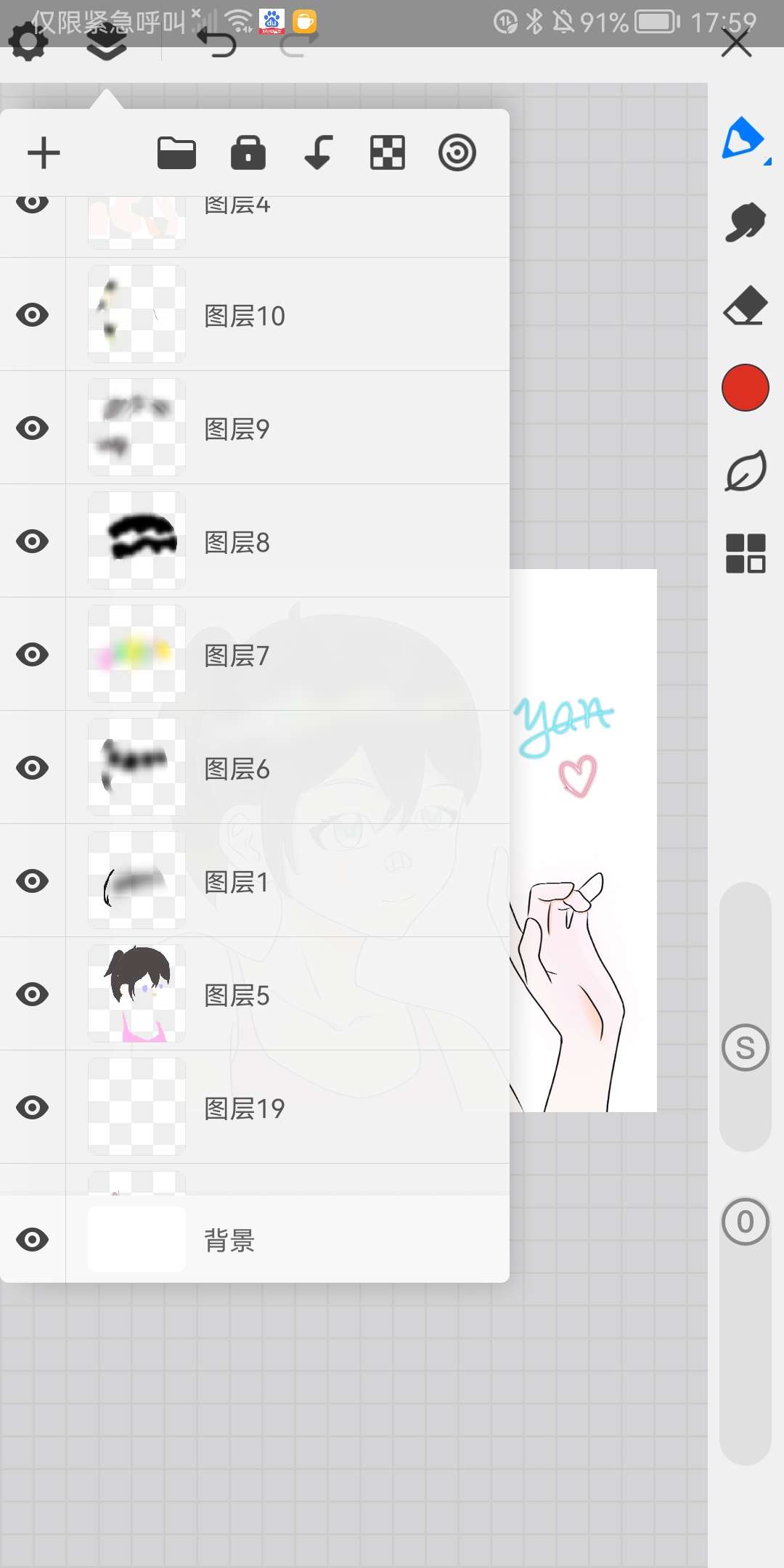
Task: Toggle visibility of 图层9
Action: pyautogui.click(x=33, y=428)
